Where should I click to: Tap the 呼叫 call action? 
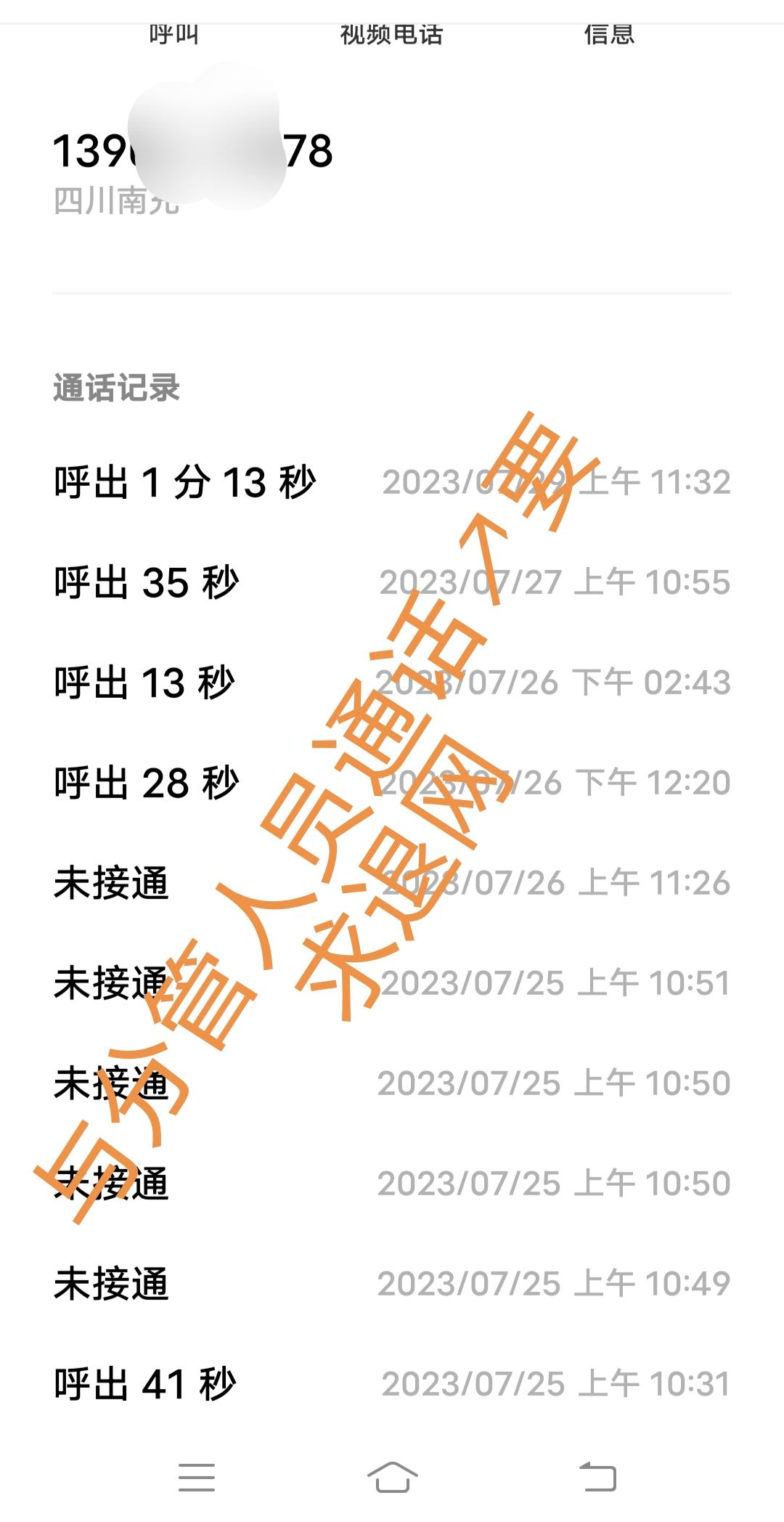[x=174, y=34]
